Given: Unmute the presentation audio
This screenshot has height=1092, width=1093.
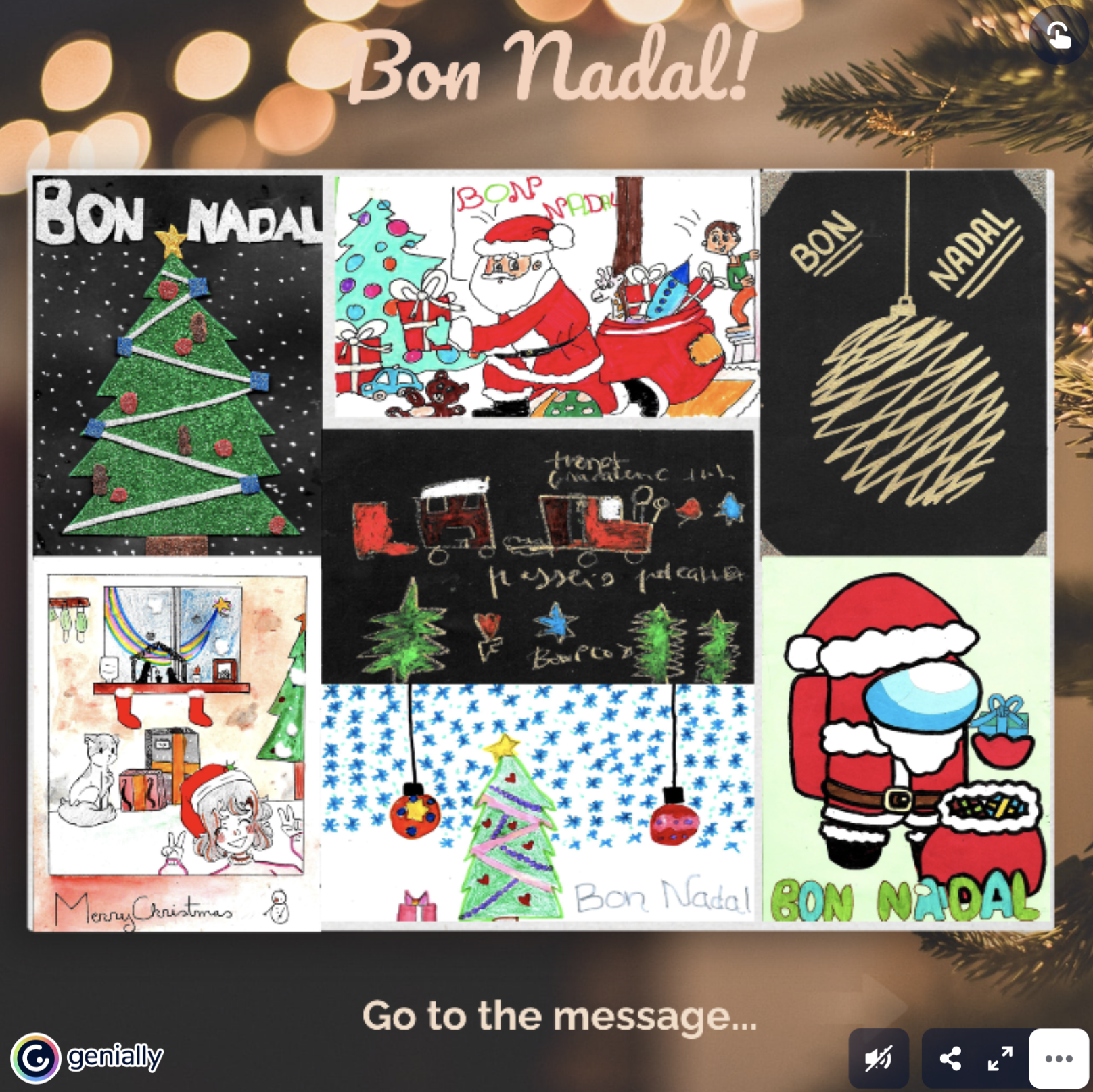Looking at the screenshot, I should [x=879, y=1058].
